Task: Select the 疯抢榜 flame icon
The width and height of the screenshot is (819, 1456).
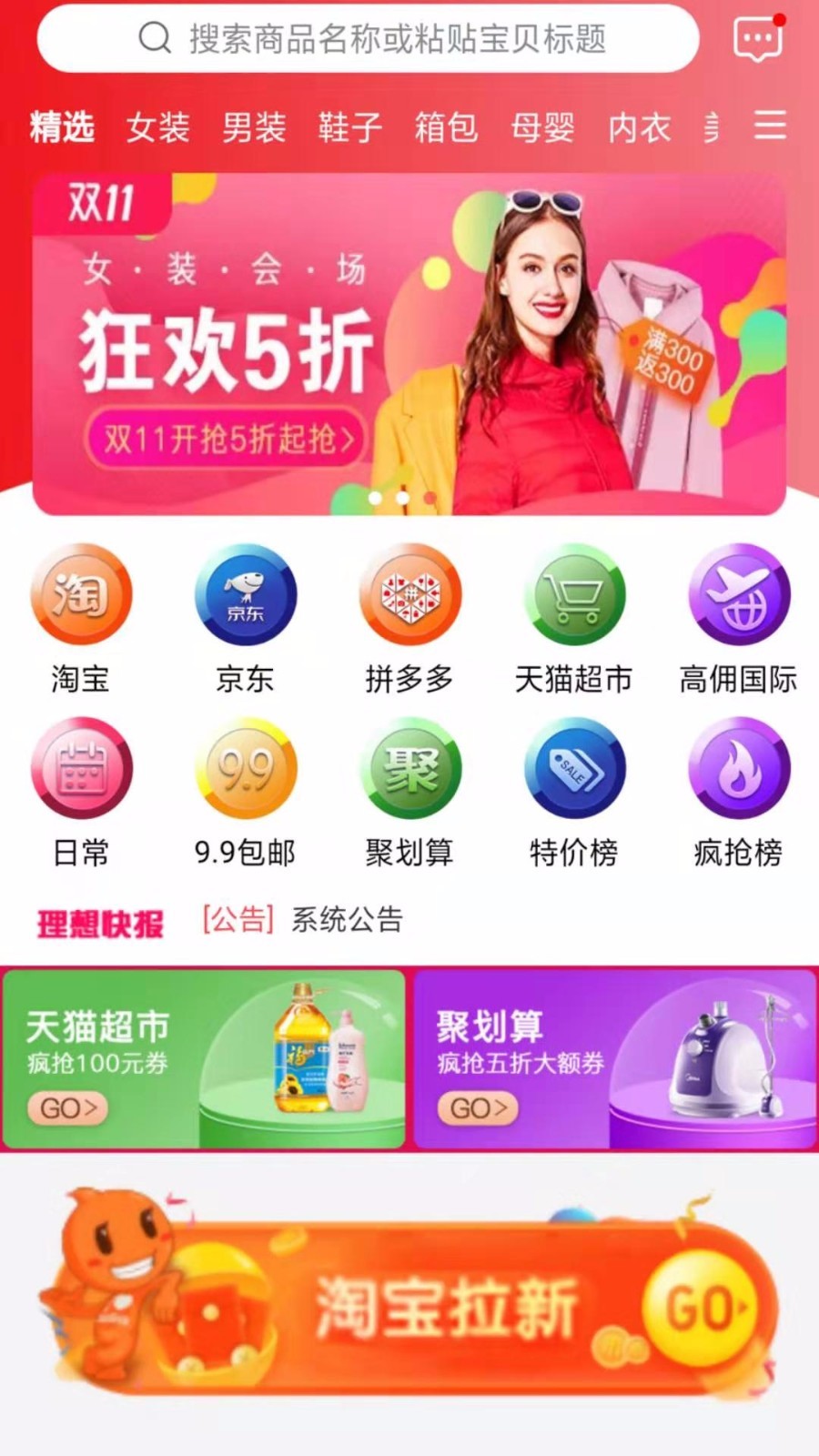Action: pyautogui.click(x=739, y=769)
